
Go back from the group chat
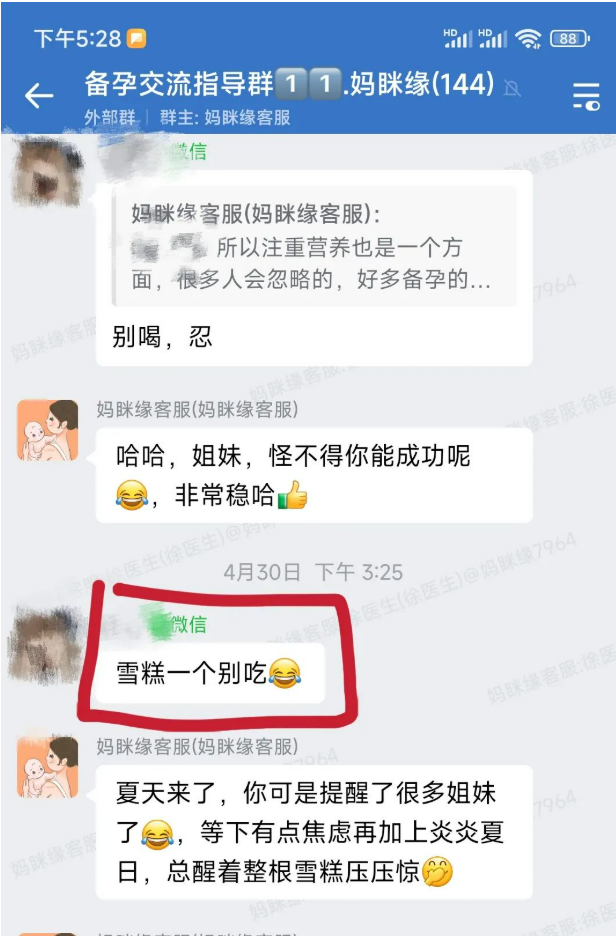[38, 96]
